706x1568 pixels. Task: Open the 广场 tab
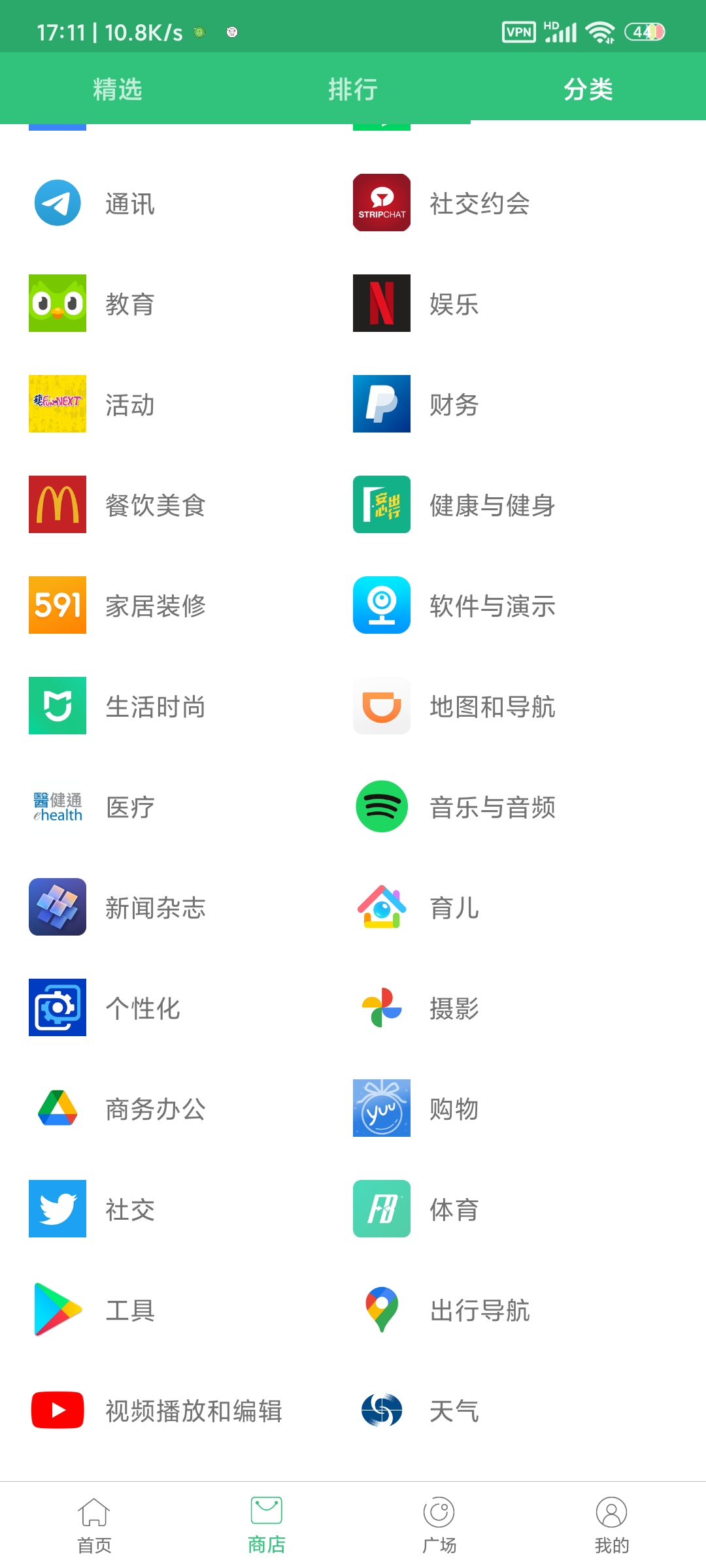click(x=439, y=1525)
